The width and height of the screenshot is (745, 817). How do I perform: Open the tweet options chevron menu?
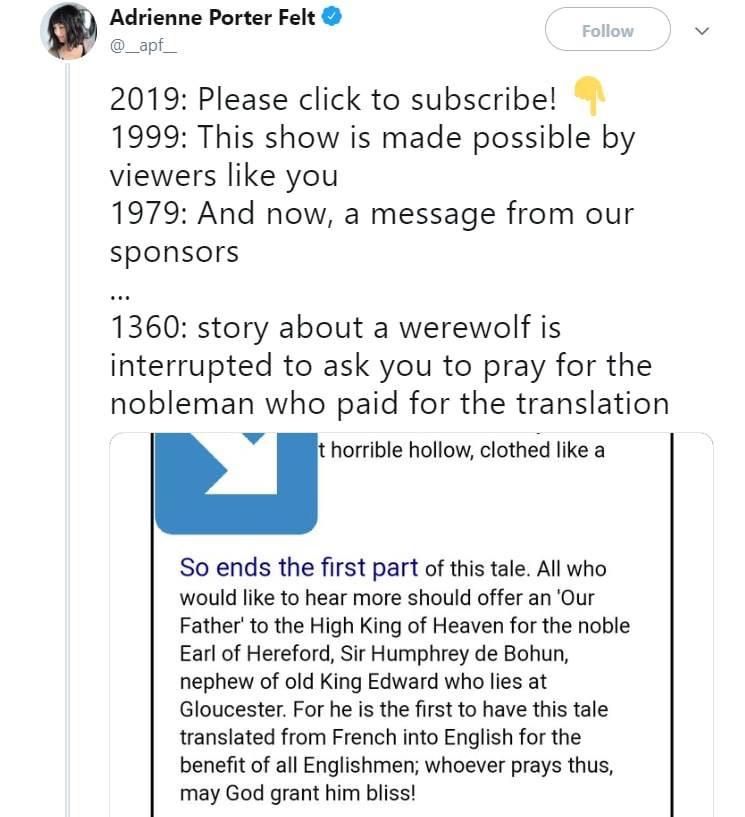point(702,31)
